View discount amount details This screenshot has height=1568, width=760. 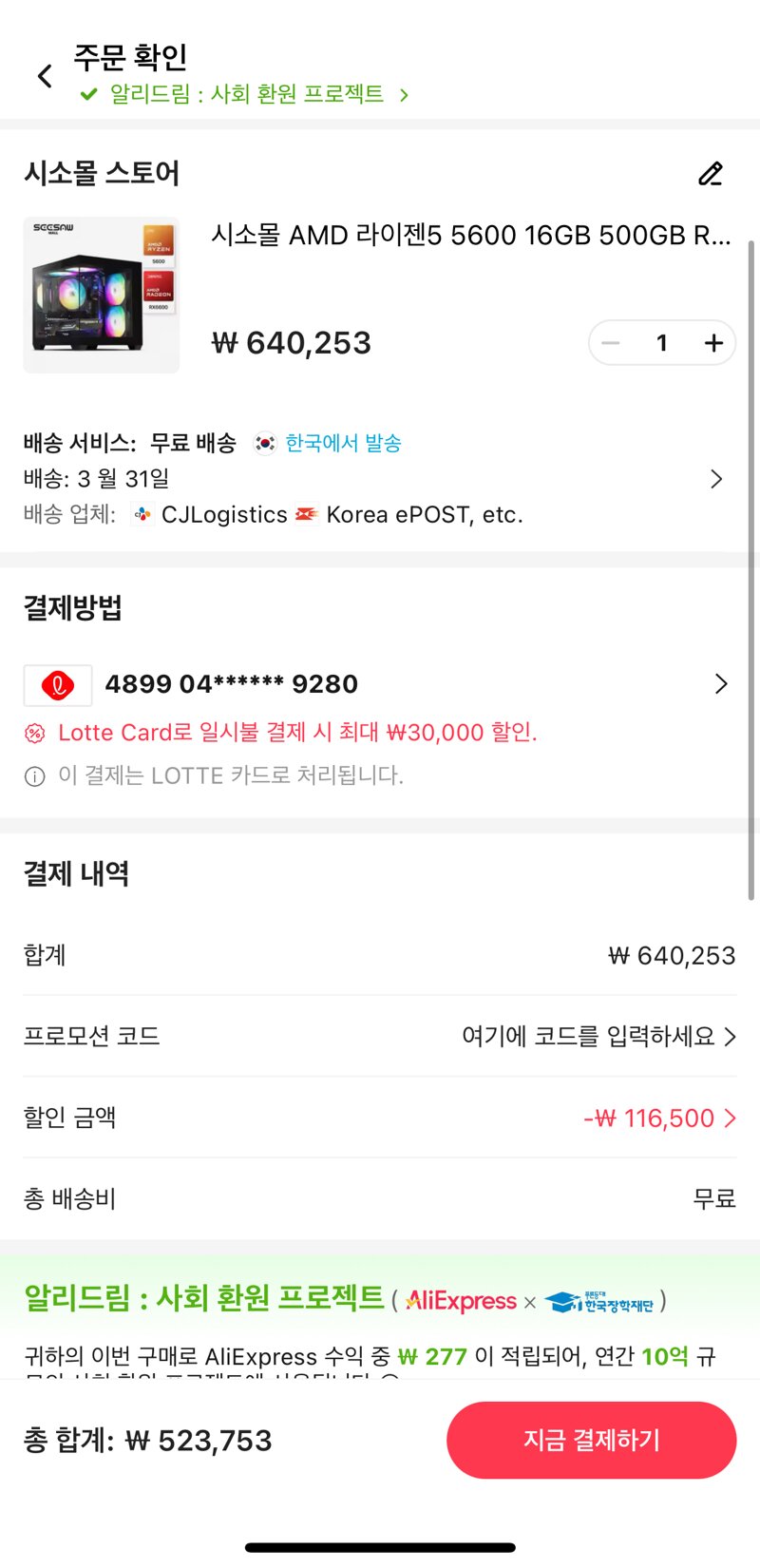tap(380, 1118)
